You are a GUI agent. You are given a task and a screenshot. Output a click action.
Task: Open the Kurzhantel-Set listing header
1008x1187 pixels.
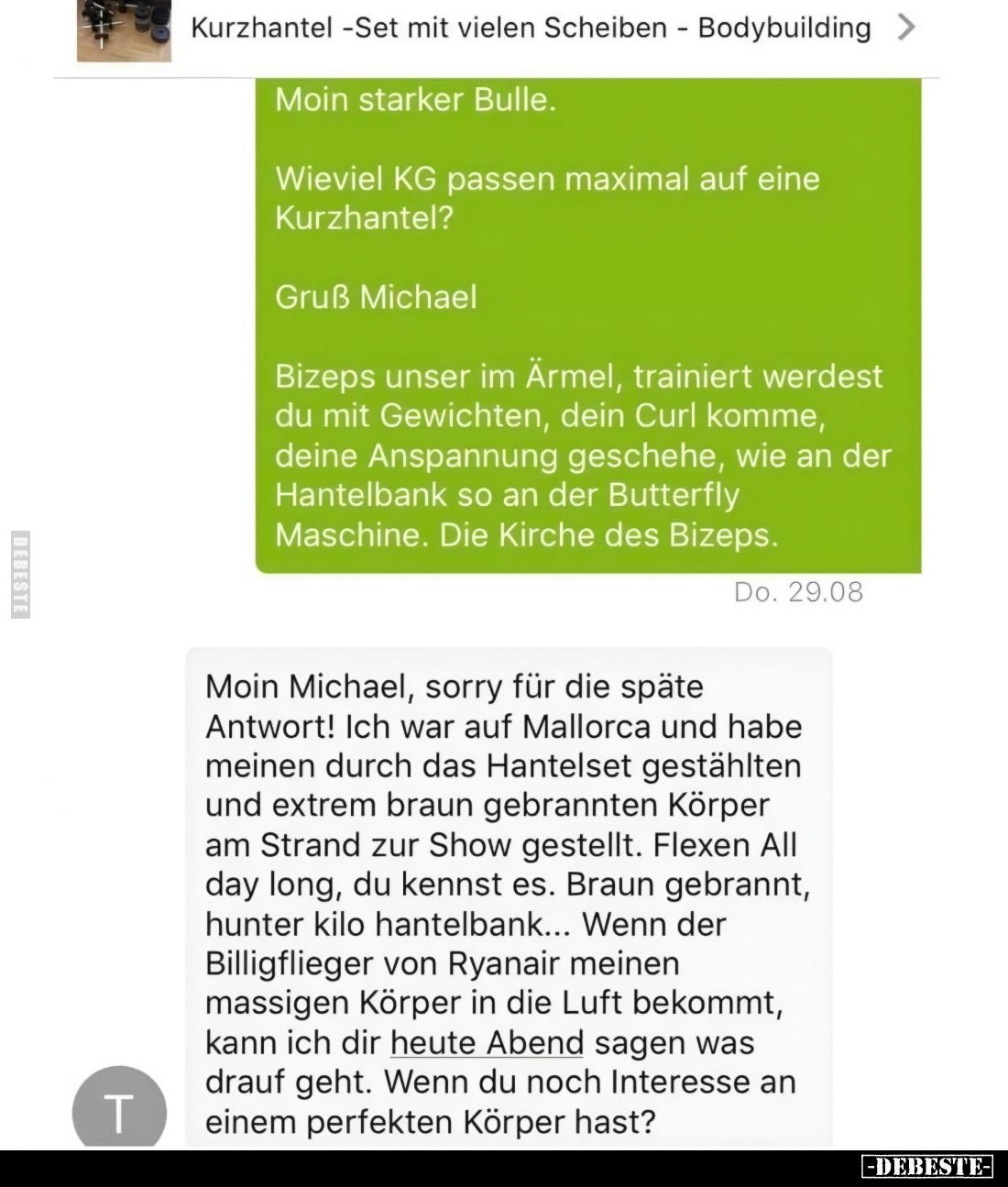pyautogui.click(x=530, y=28)
